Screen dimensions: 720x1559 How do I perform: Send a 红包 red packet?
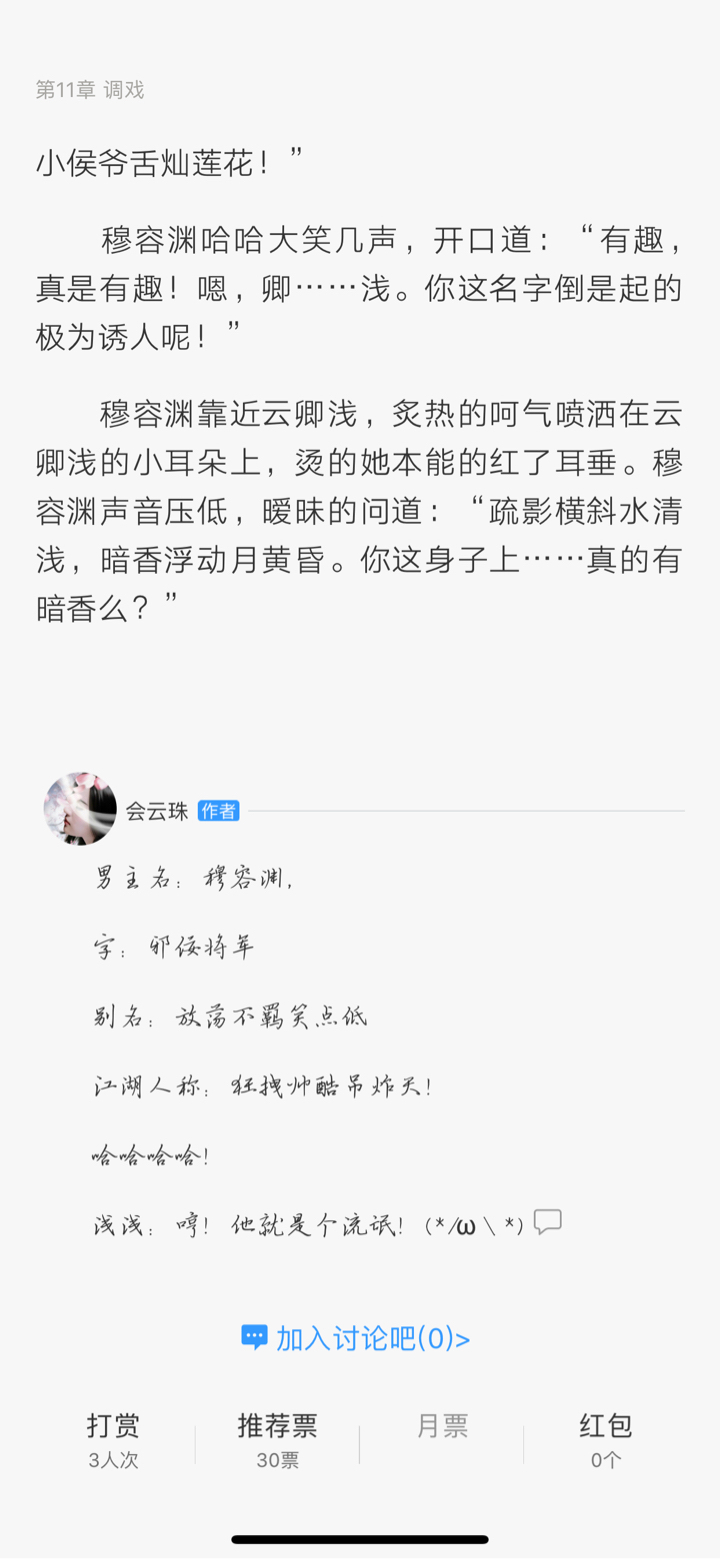coord(605,1439)
